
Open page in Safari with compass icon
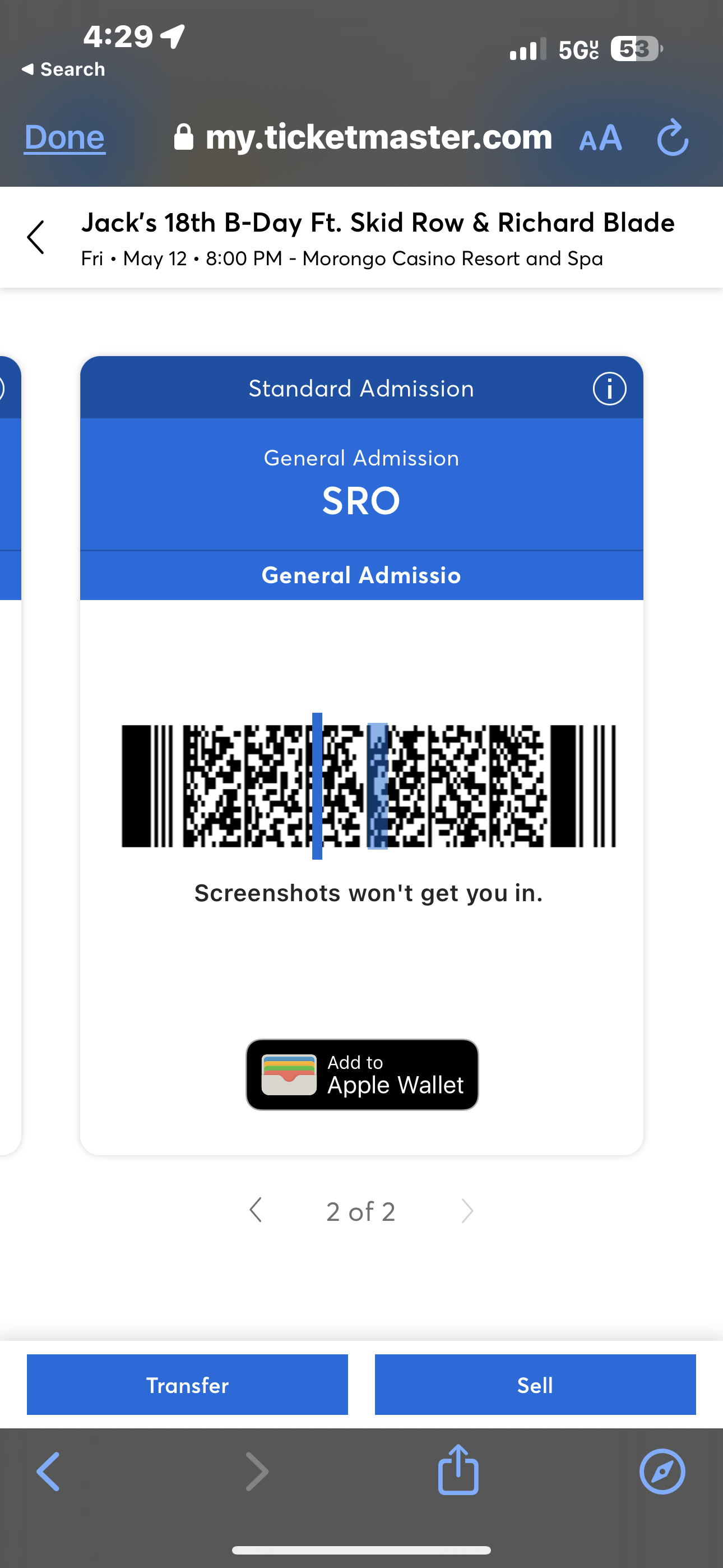662,1471
